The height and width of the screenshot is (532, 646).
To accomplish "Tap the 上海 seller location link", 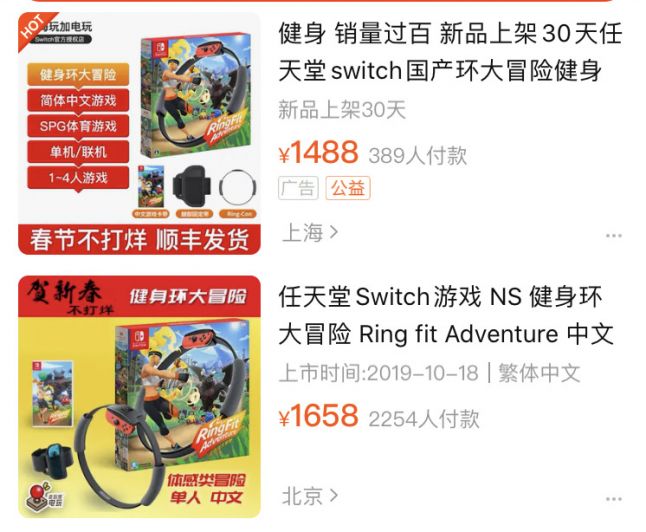I will tap(309, 233).
